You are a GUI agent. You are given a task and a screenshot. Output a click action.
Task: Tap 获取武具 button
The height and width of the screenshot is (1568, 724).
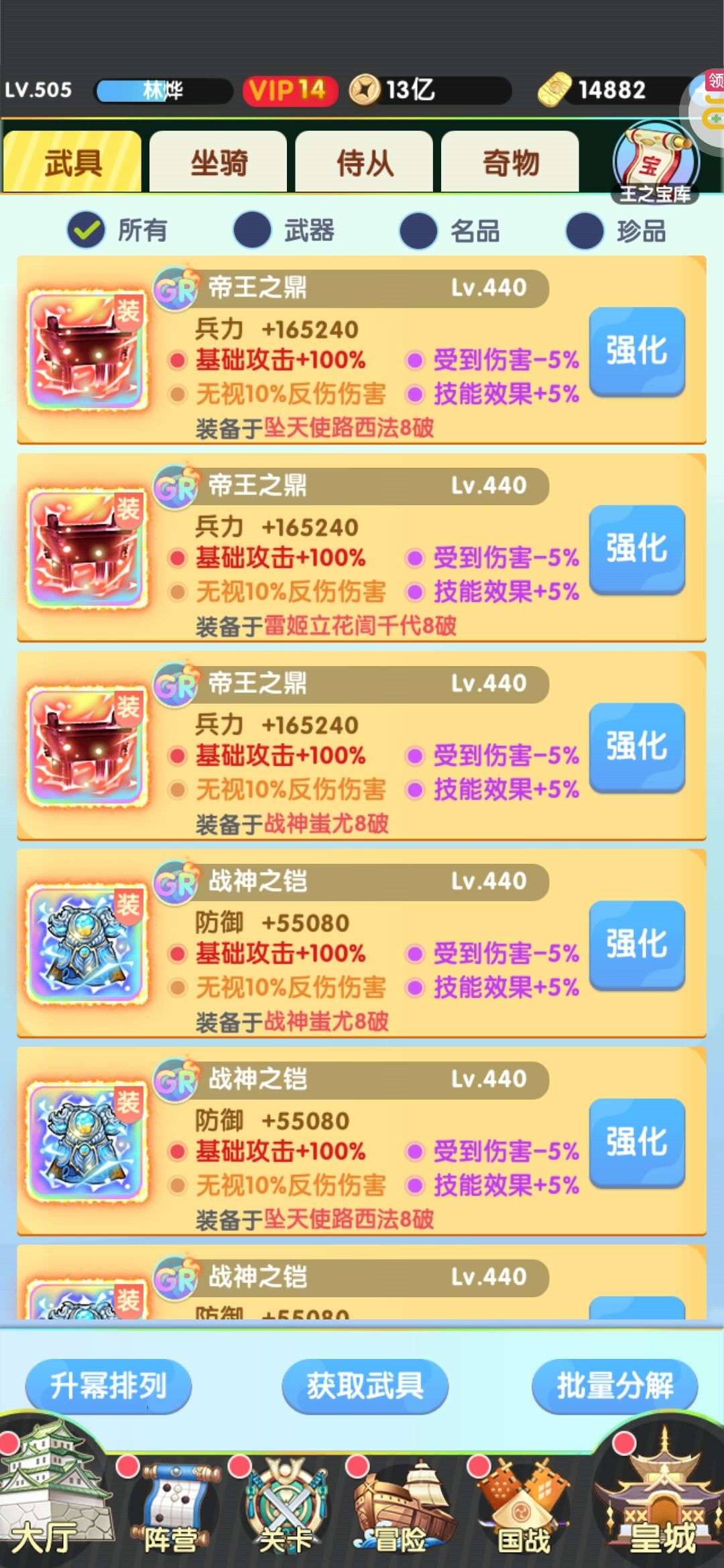365,1385
